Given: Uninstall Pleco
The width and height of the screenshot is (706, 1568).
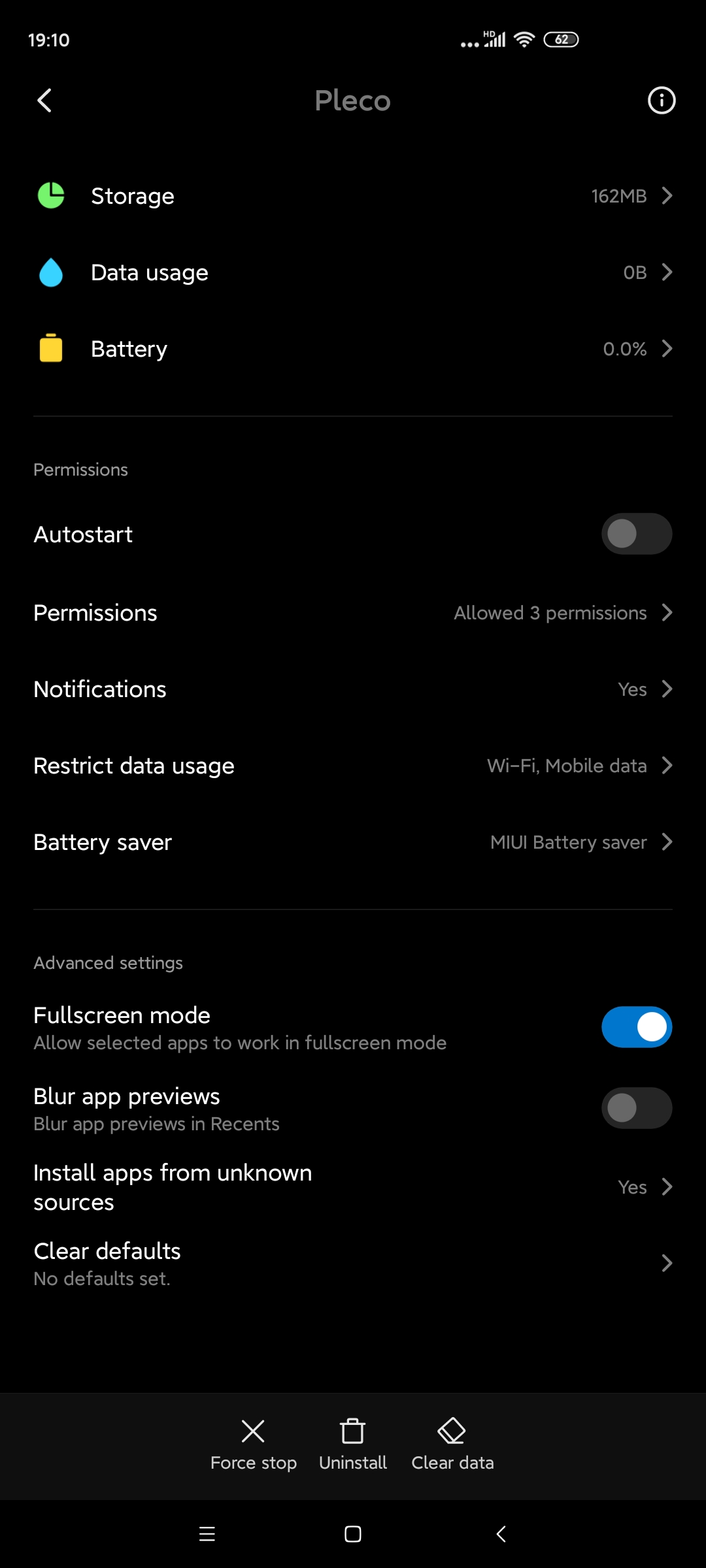Looking at the screenshot, I should [x=353, y=1444].
